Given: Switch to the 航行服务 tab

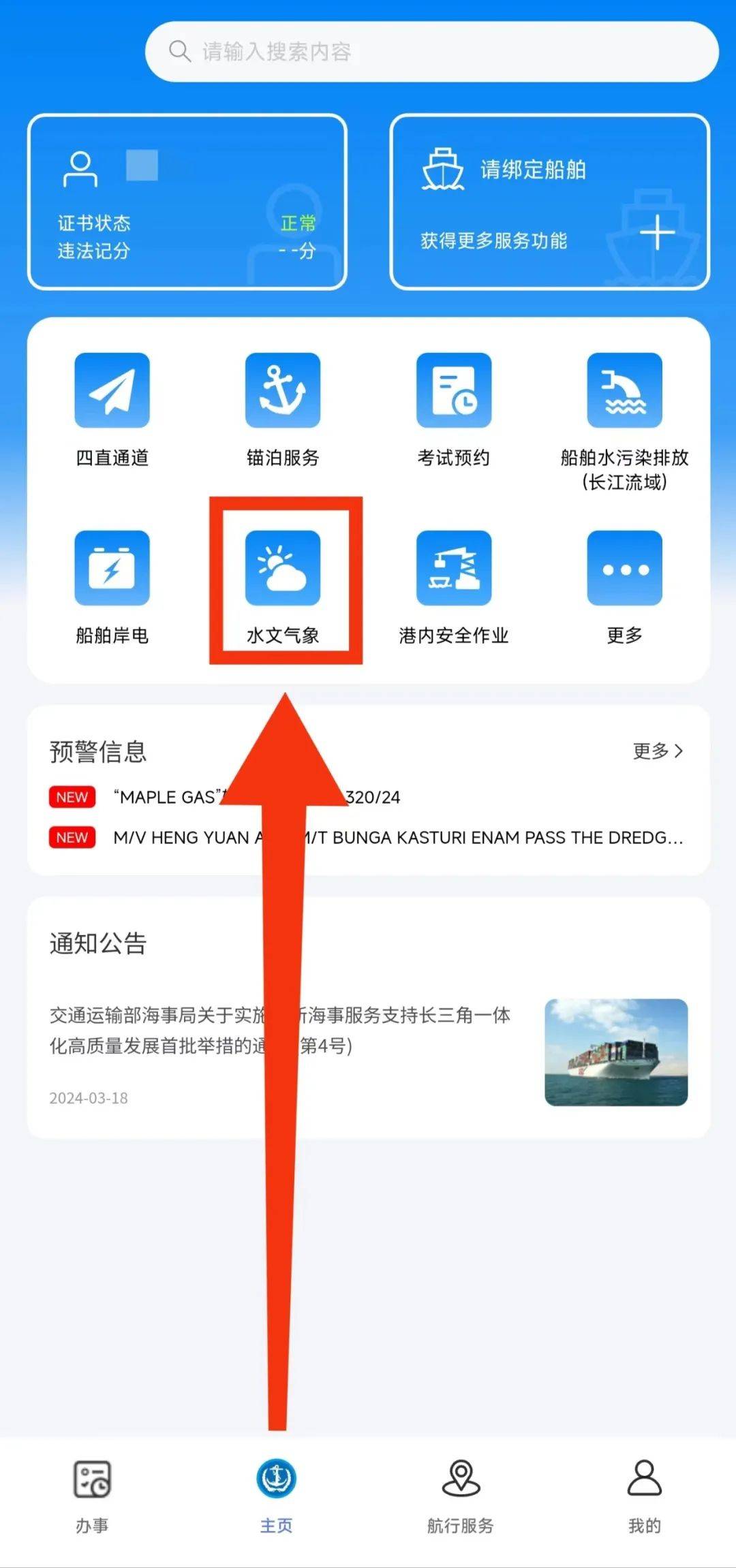Looking at the screenshot, I should pyautogui.click(x=461, y=1496).
